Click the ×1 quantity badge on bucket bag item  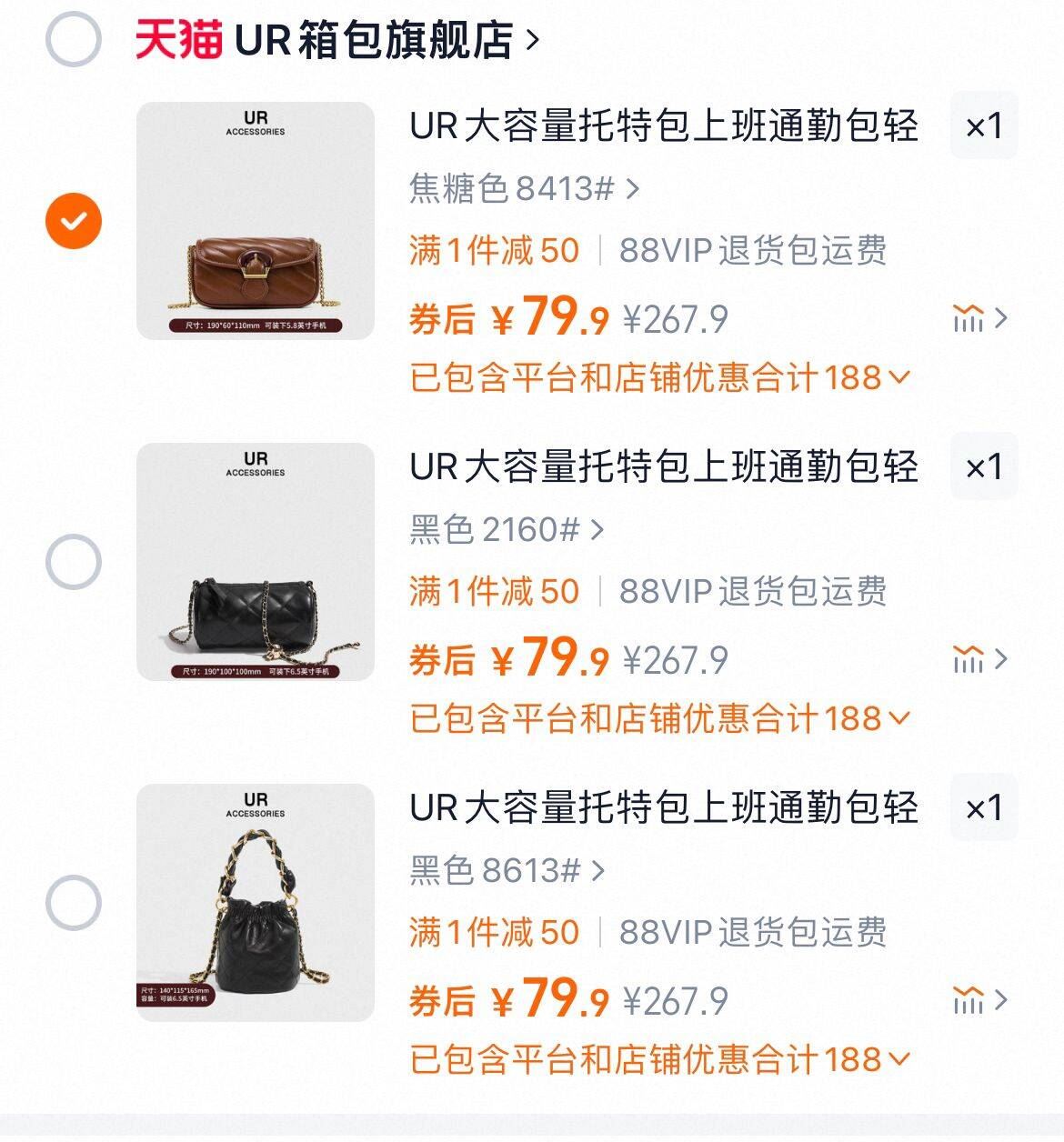984,806
